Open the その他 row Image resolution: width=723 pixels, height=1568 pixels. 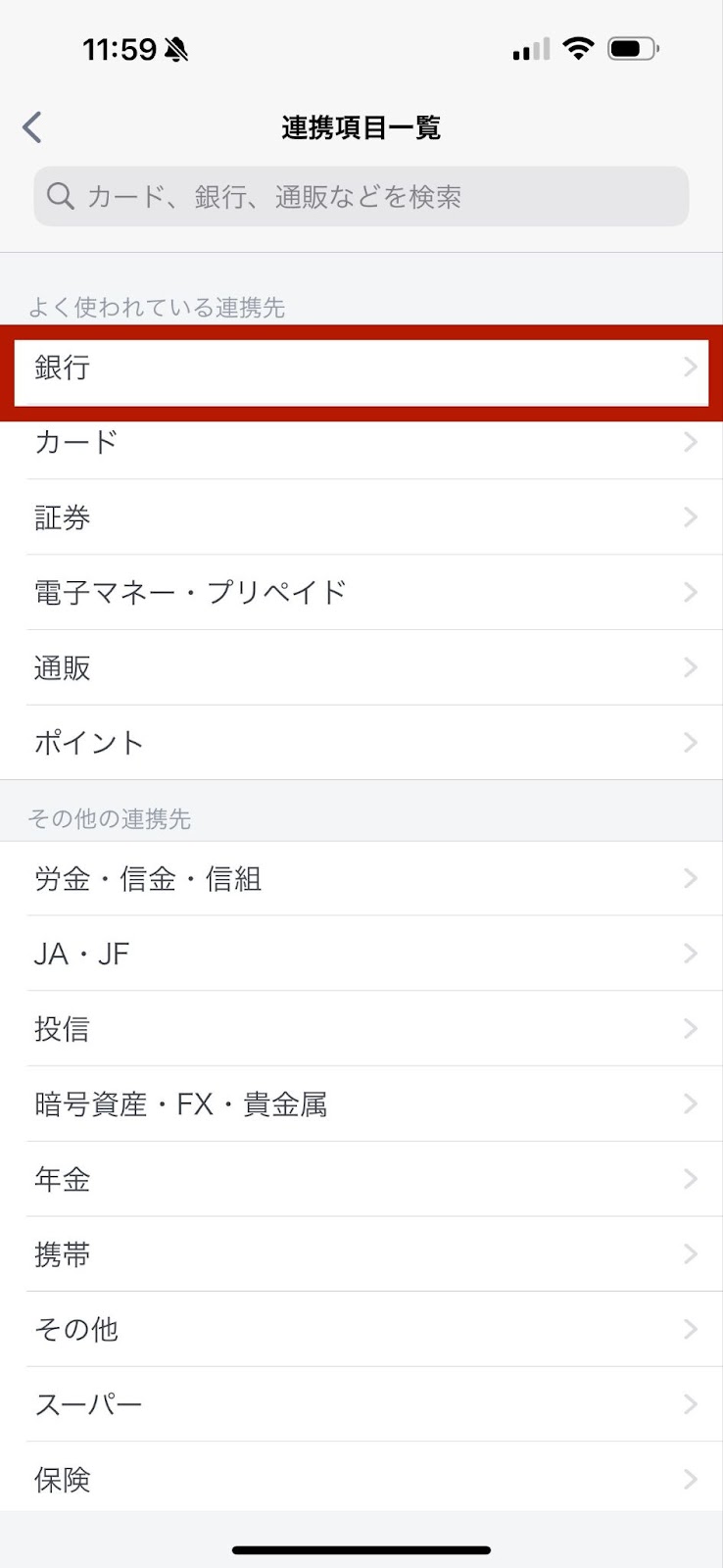point(361,1330)
